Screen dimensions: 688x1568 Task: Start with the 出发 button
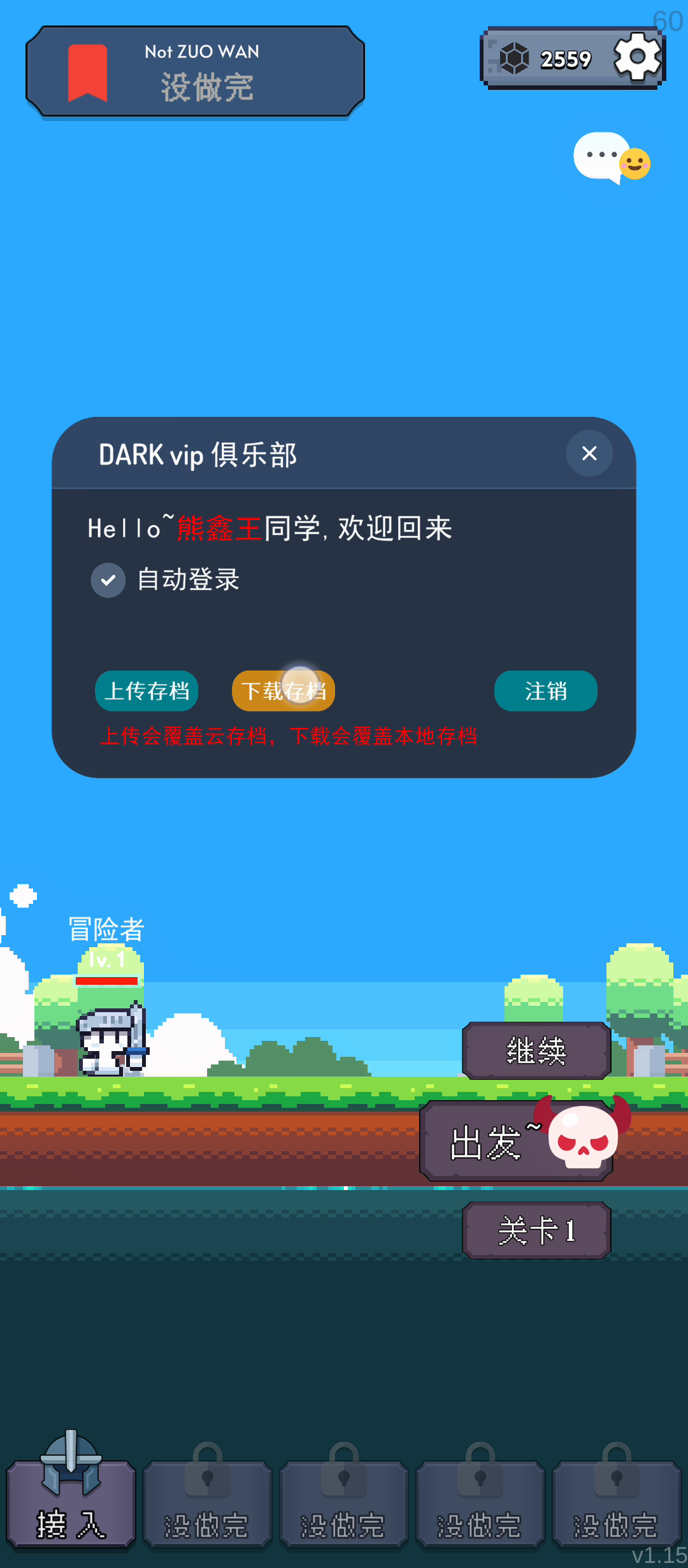point(516,1141)
